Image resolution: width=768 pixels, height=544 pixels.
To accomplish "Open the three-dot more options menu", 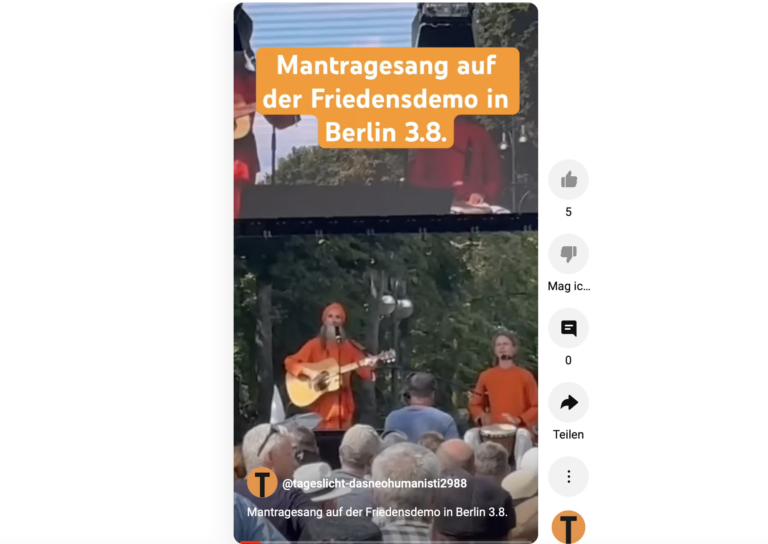I will [568, 476].
